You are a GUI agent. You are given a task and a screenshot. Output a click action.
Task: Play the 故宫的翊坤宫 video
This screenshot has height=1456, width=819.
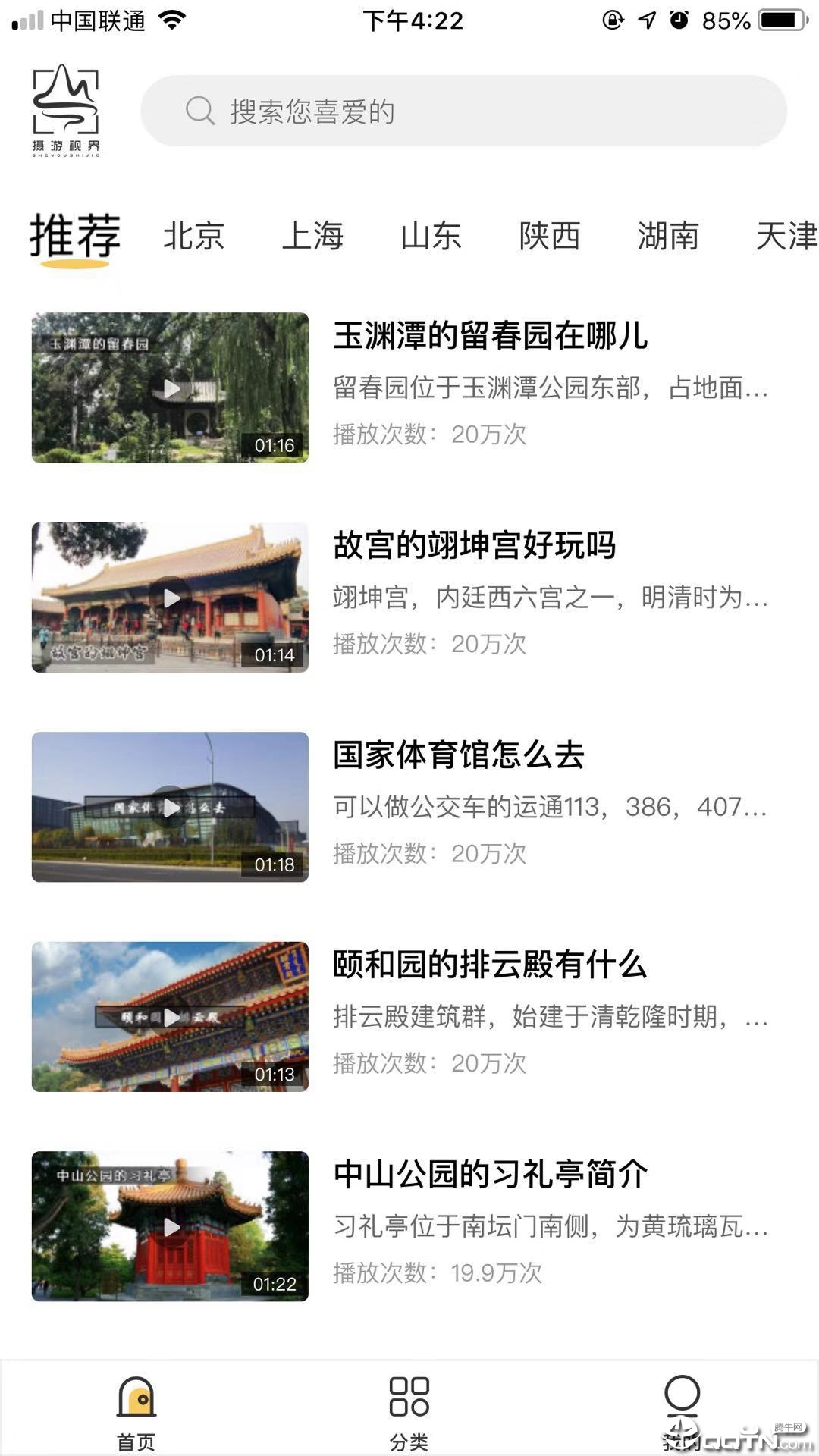coord(170,598)
